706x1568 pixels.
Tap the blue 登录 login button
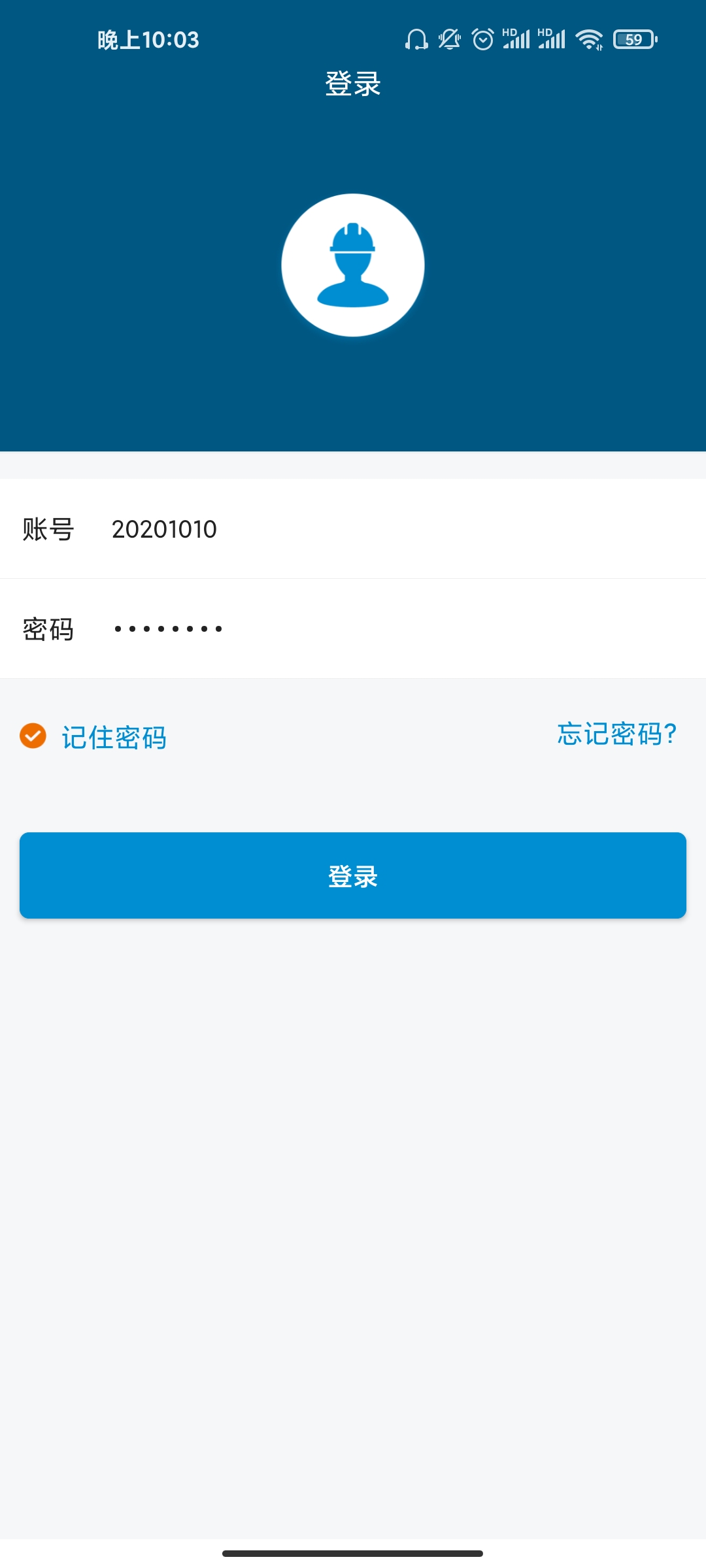[353, 875]
